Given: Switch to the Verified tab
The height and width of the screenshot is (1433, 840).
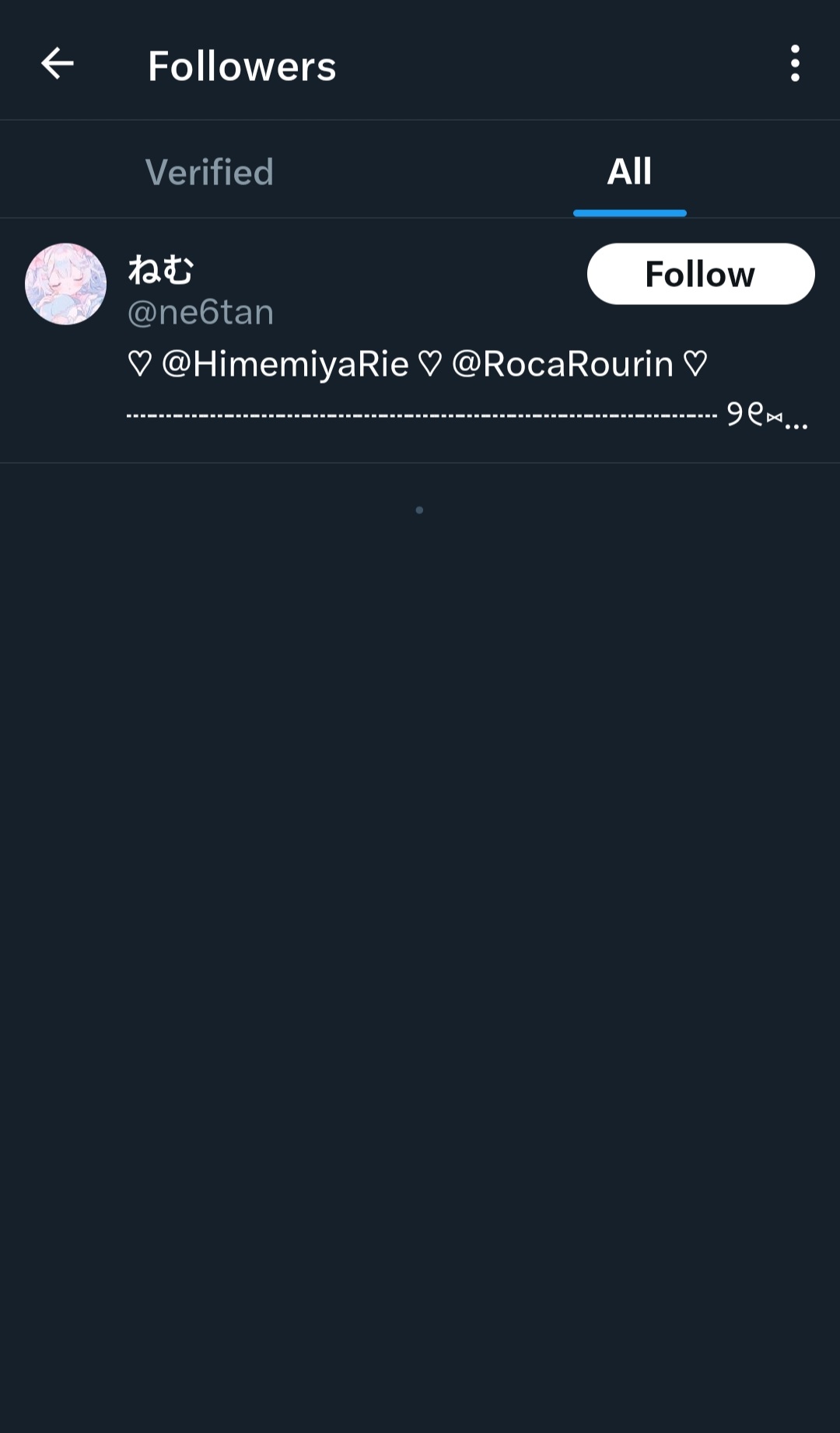Looking at the screenshot, I should (x=210, y=171).
